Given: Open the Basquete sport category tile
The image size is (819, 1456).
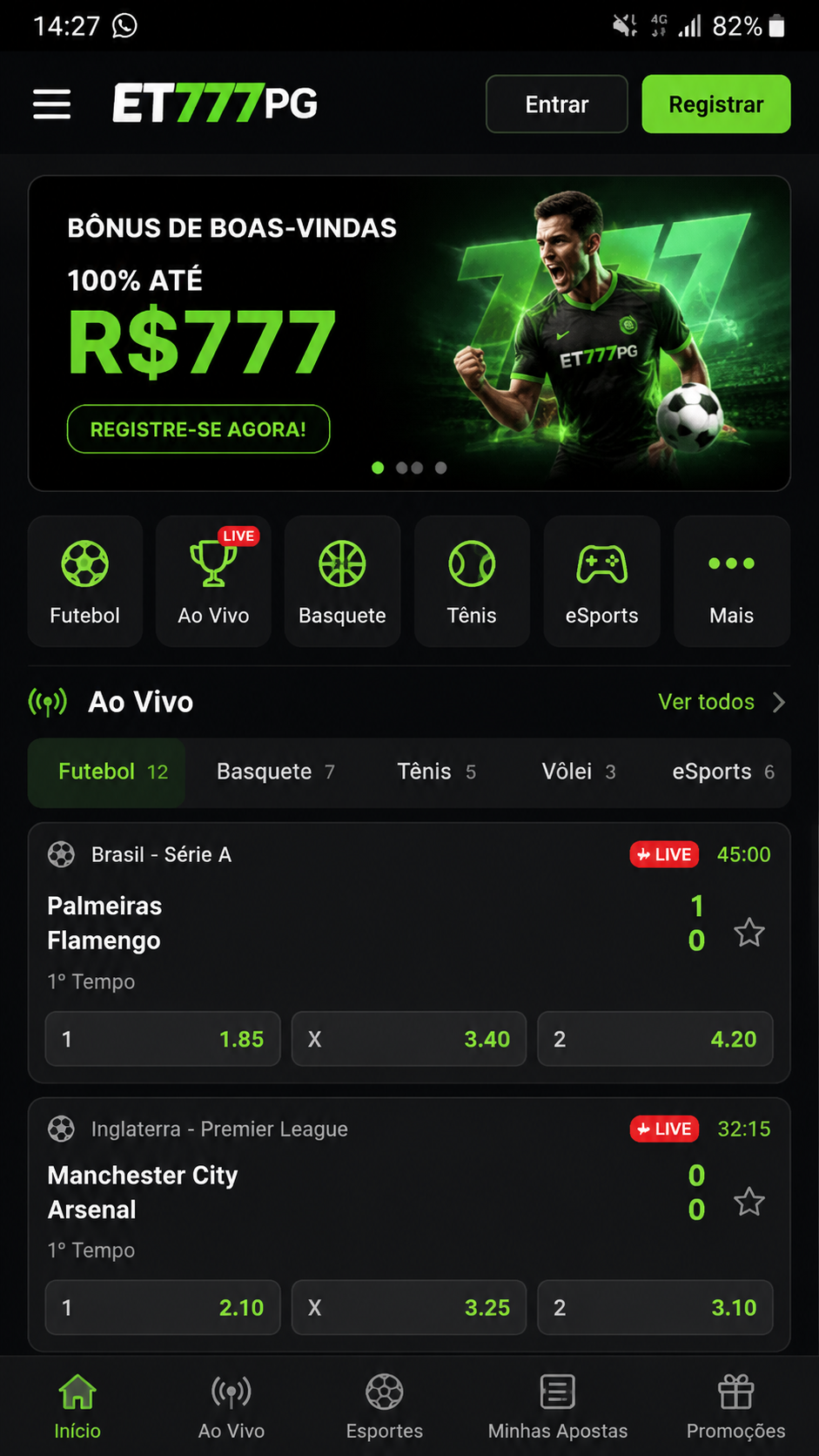Looking at the screenshot, I should coord(343,582).
